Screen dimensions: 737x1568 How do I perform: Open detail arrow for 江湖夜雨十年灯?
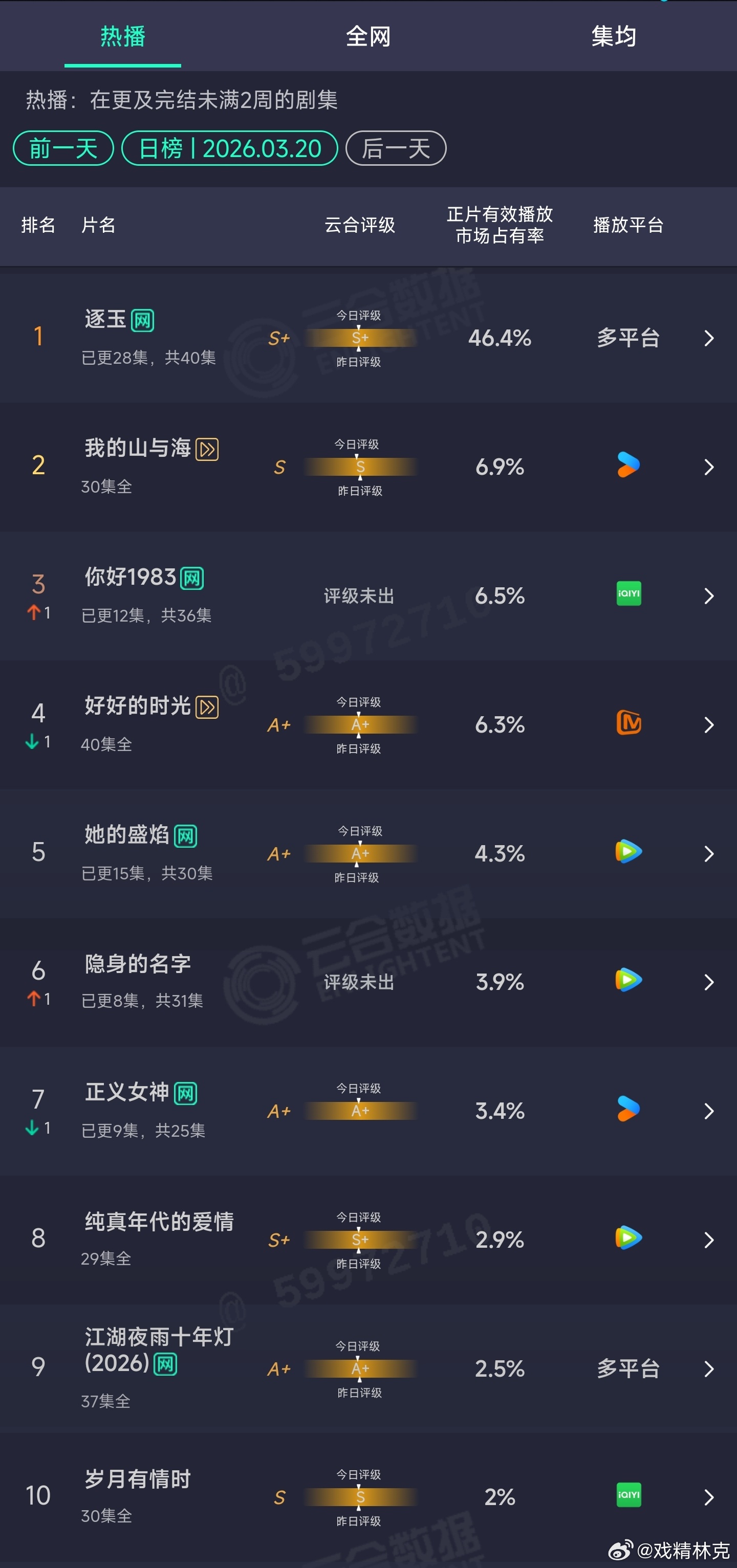(709, 1368)
